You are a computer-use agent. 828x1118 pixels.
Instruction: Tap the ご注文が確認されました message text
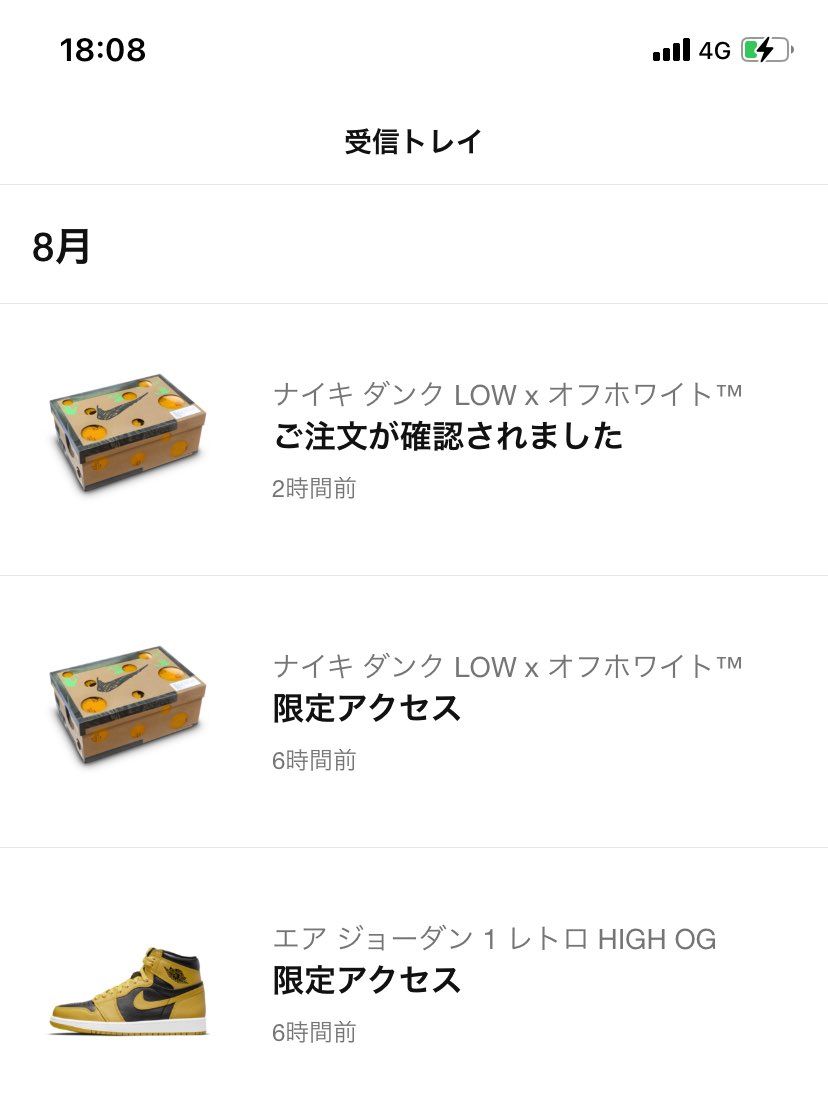[x=447, y=437]
